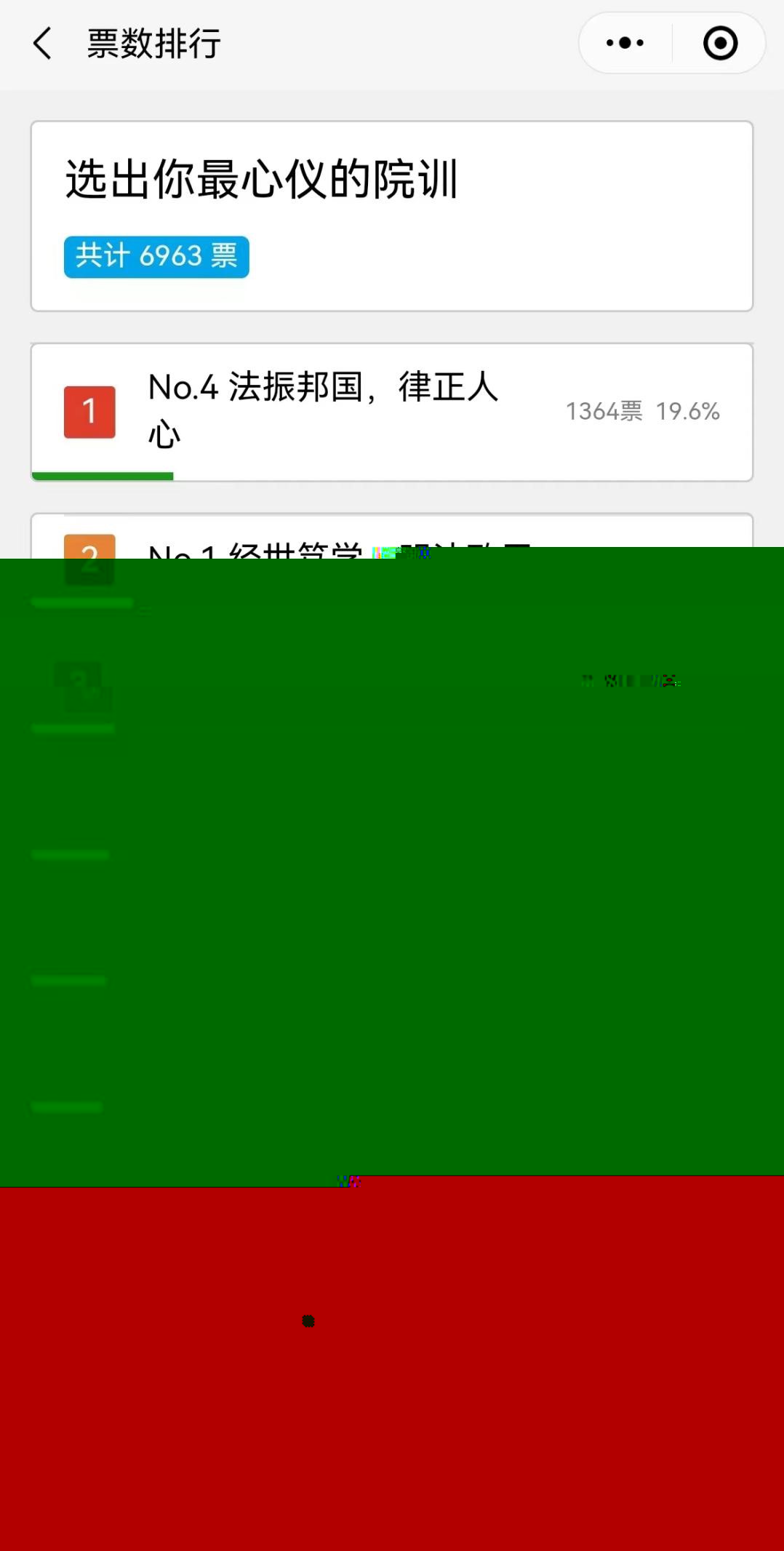The width and height of the screenshot is (784, 1551).
Task: Open the ranked entry No.4 法振邦国，律正人心
Action: coord(391,412)
